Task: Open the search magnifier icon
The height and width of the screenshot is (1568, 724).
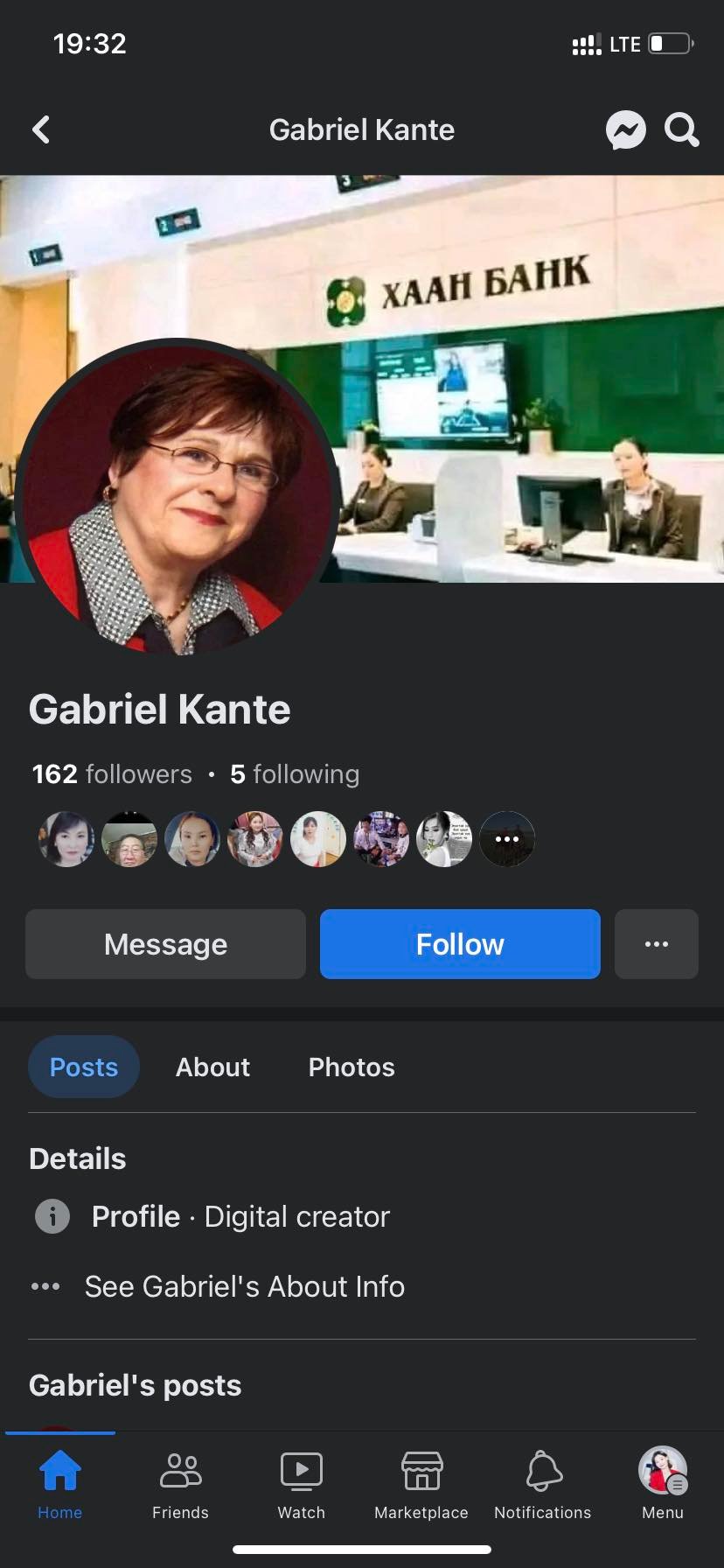Action: coord(682,130)
